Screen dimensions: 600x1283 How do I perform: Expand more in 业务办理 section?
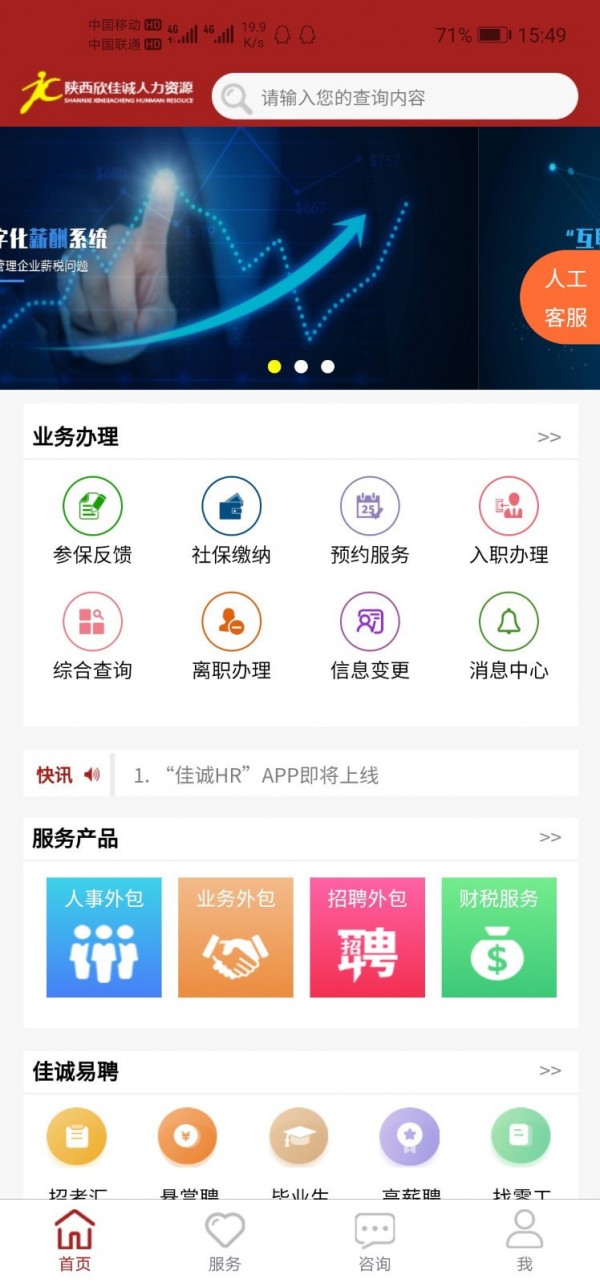coord(549,437)
